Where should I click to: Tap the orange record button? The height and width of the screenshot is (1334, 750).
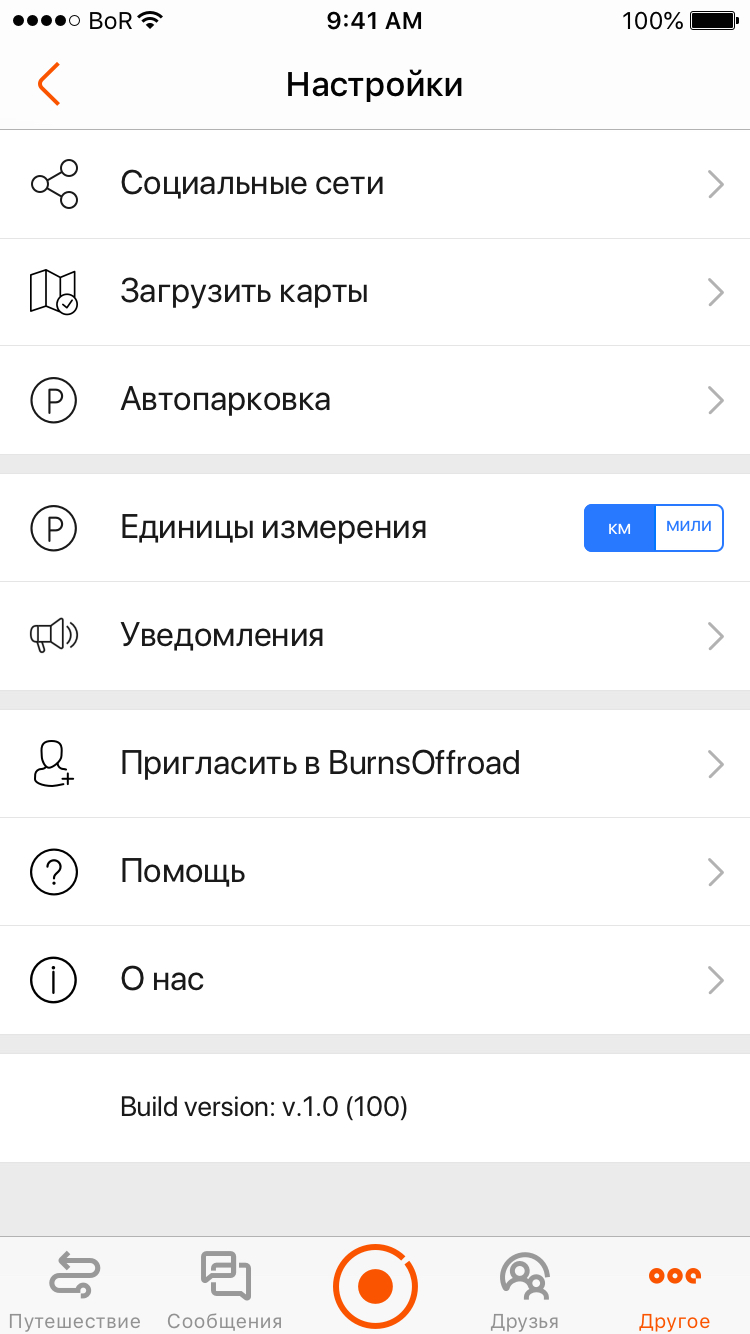point(375,1286)
